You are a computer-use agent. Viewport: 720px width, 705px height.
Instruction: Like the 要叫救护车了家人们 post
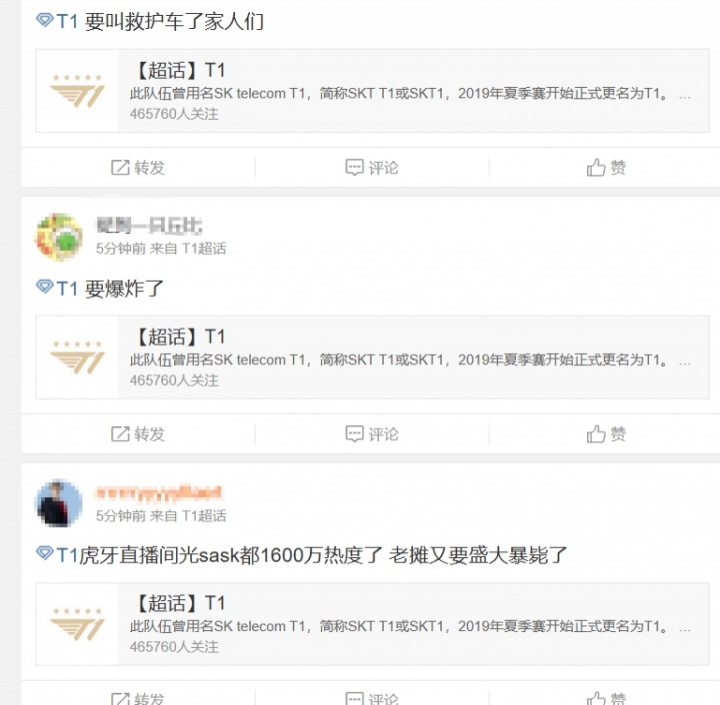[606, 168]
